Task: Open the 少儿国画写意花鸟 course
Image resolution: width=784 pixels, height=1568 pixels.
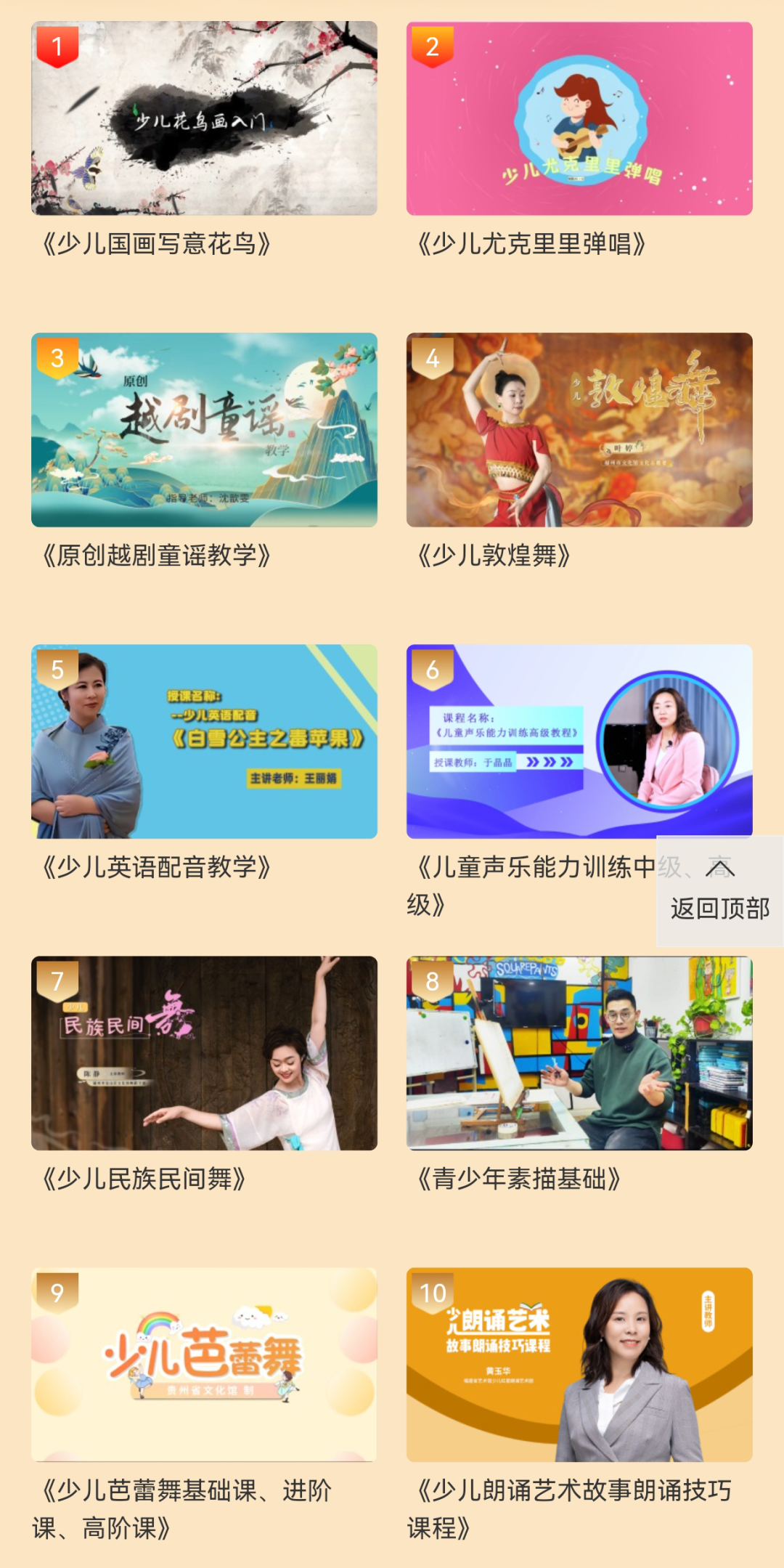Action: (204, 118)
